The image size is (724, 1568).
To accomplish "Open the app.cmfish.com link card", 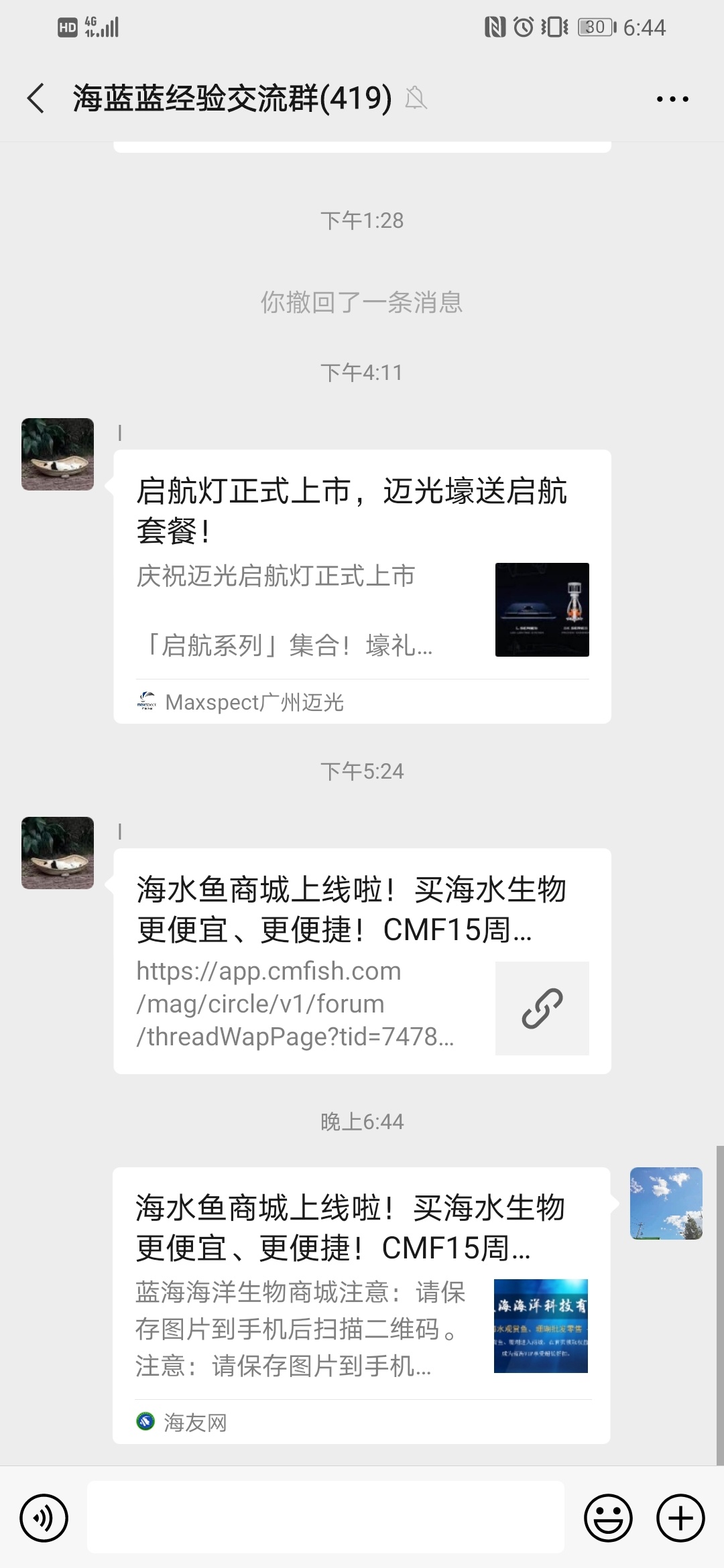I will click(362, 962).
